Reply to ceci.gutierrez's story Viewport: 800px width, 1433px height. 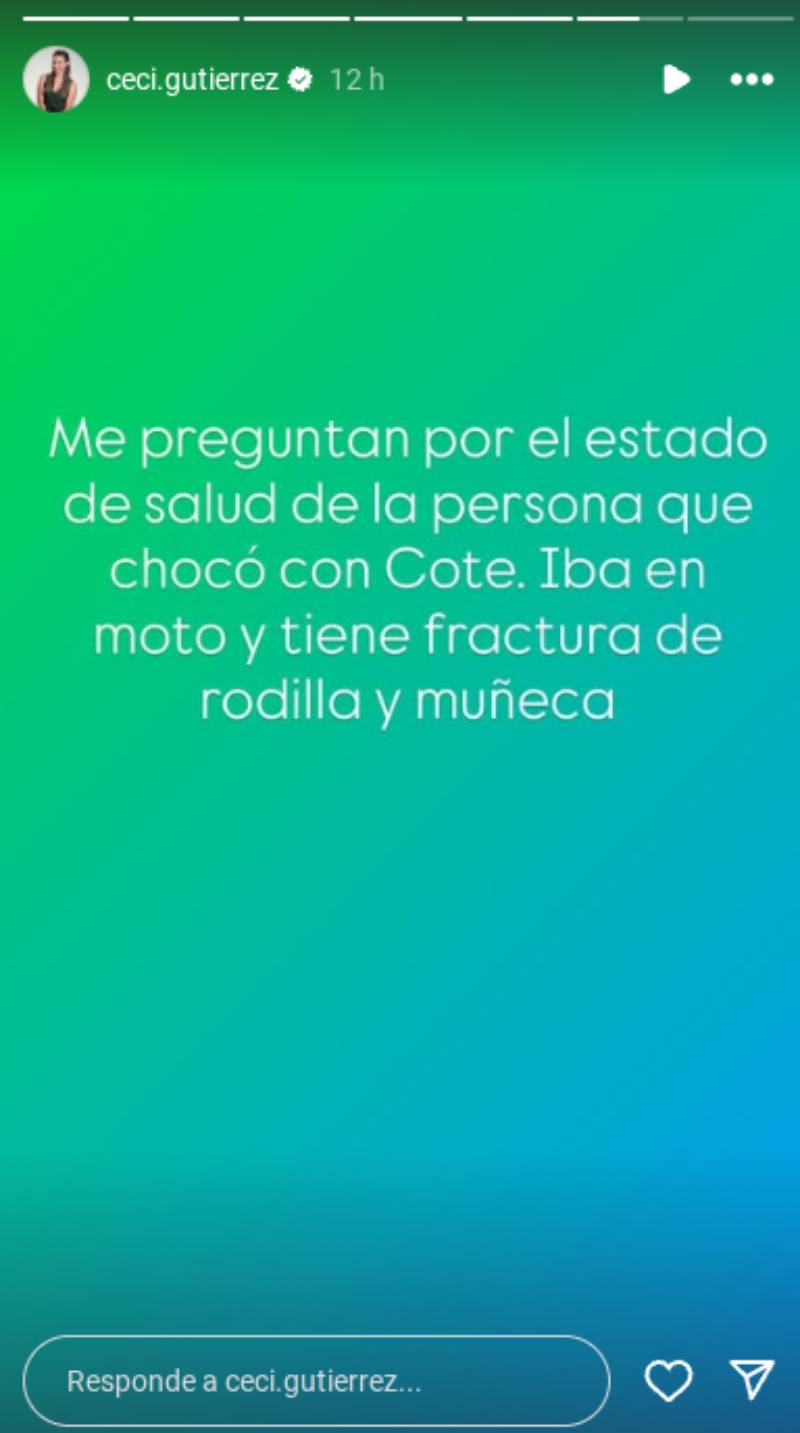tap(315, 1381)
